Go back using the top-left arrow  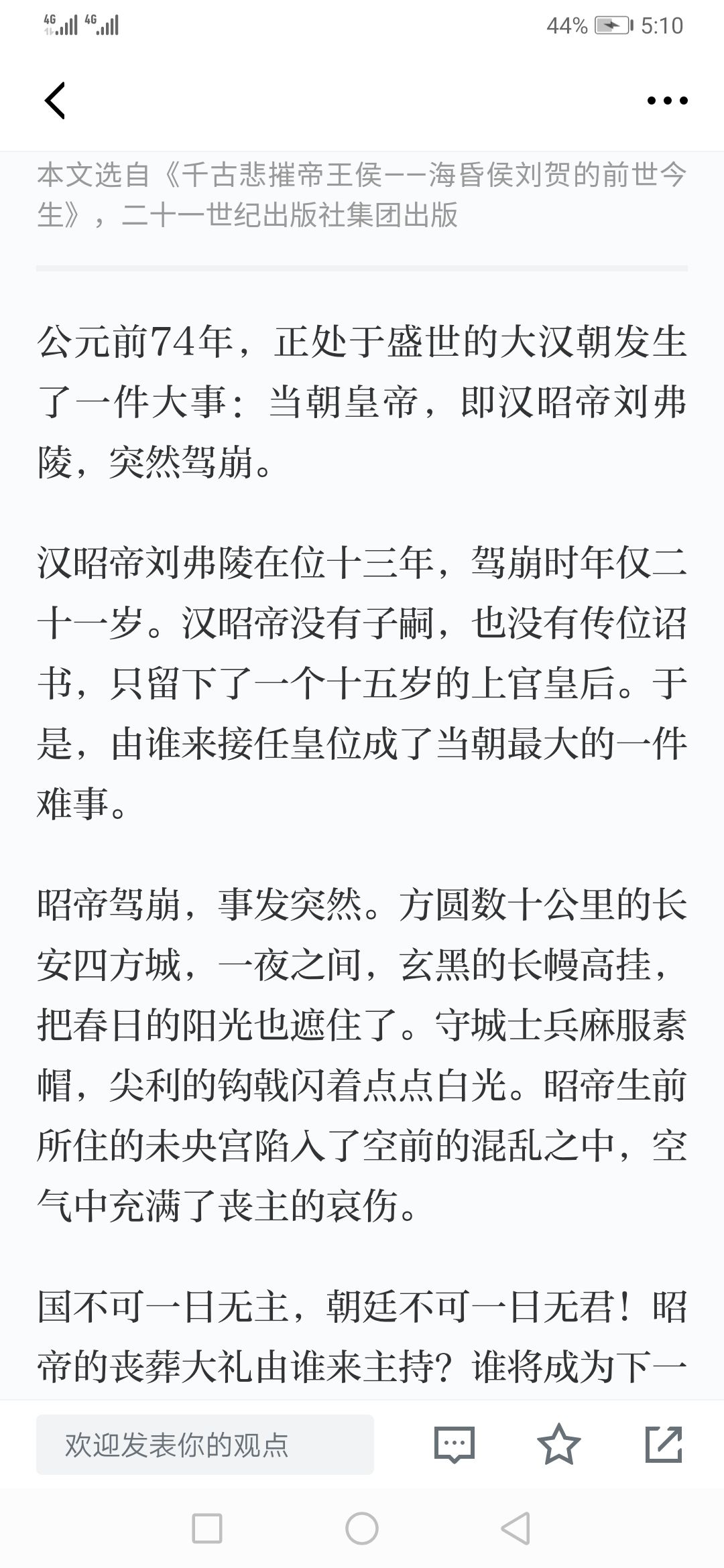[x=55, y=101]
